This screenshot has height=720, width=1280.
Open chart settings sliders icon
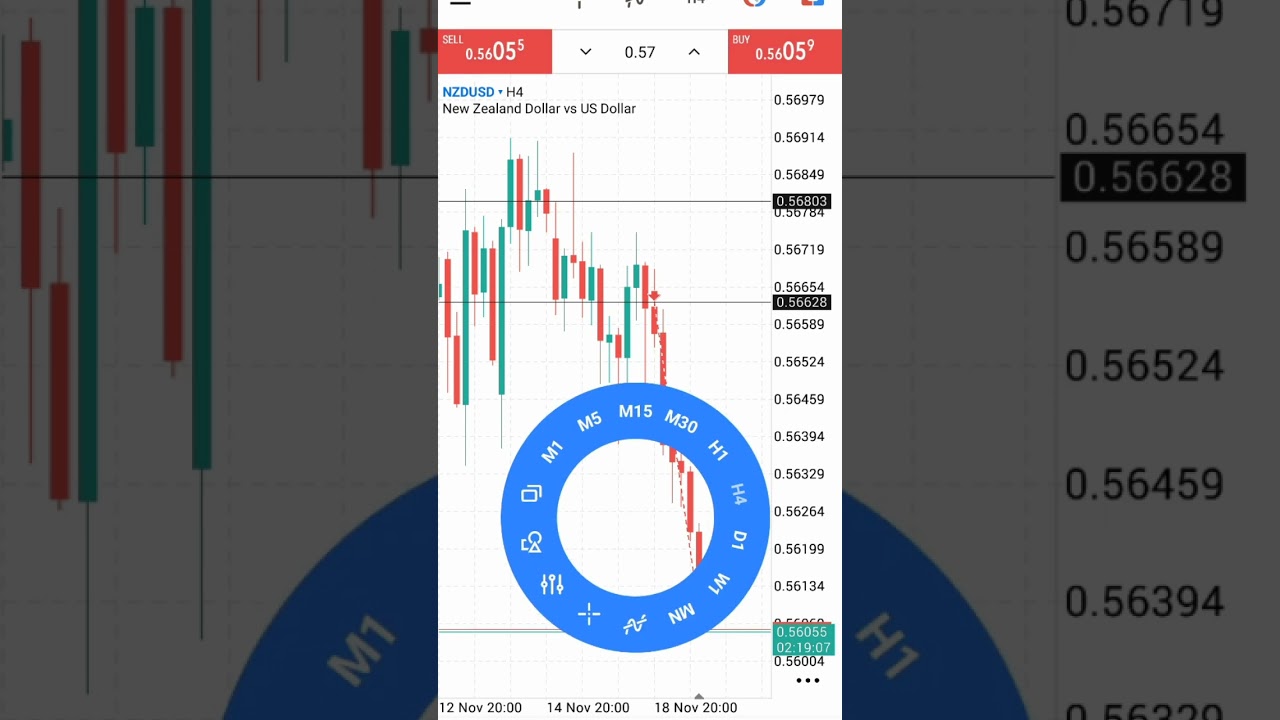pyautogui.click(x=552, y=584)
